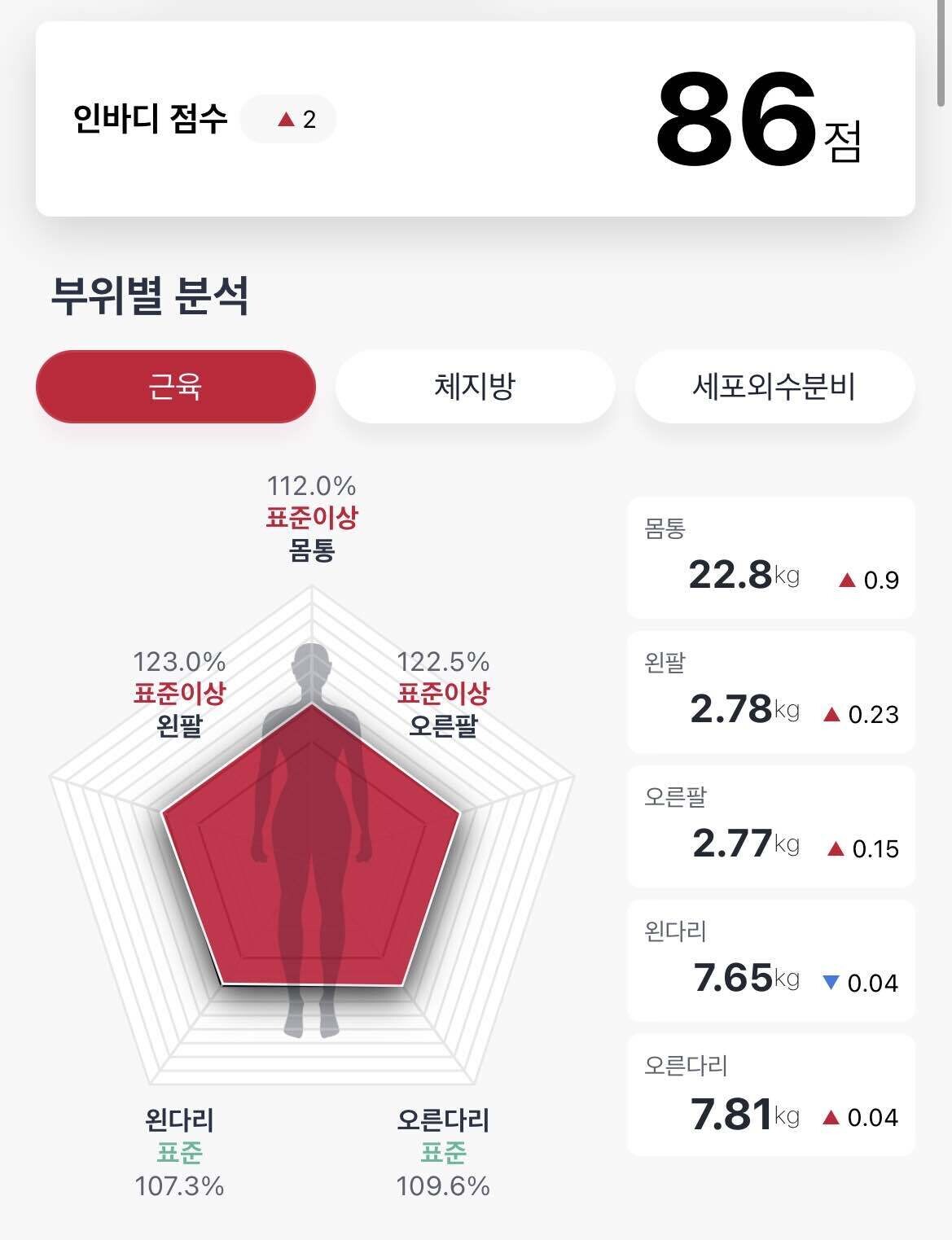Click the increase arrow on 오른다리 card

tap(831, 1117)
